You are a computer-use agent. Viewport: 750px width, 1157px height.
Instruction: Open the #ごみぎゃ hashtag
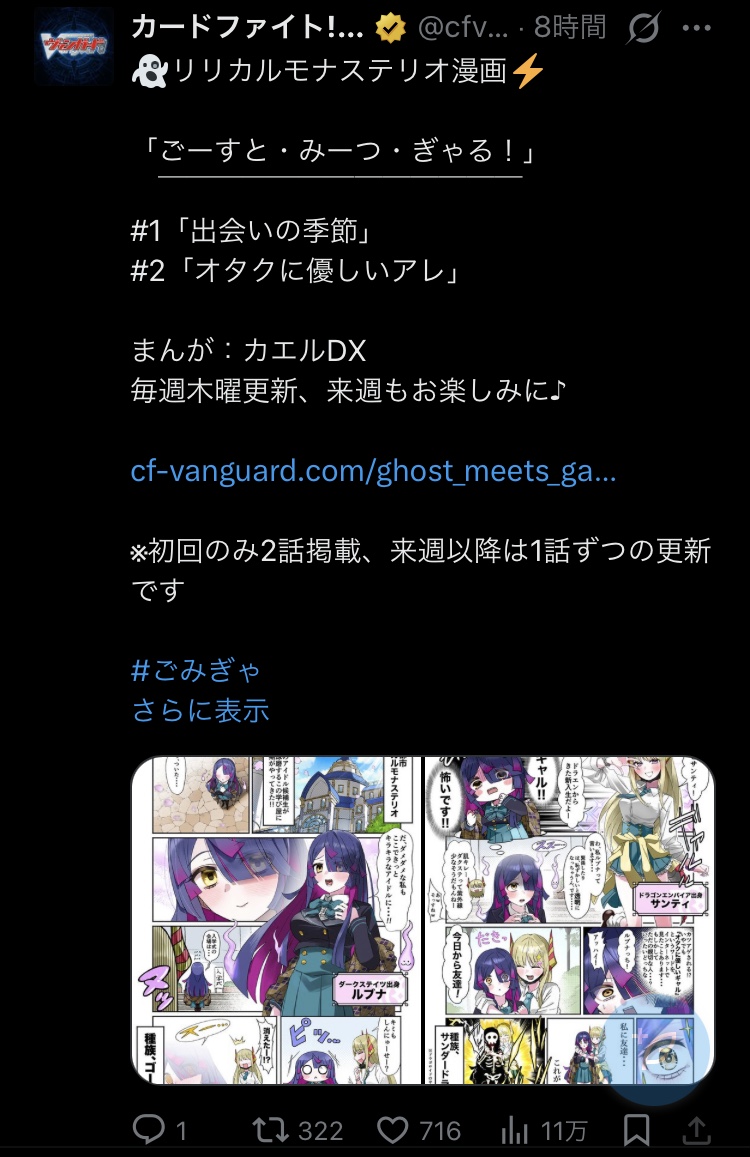[x=196, y=669]
